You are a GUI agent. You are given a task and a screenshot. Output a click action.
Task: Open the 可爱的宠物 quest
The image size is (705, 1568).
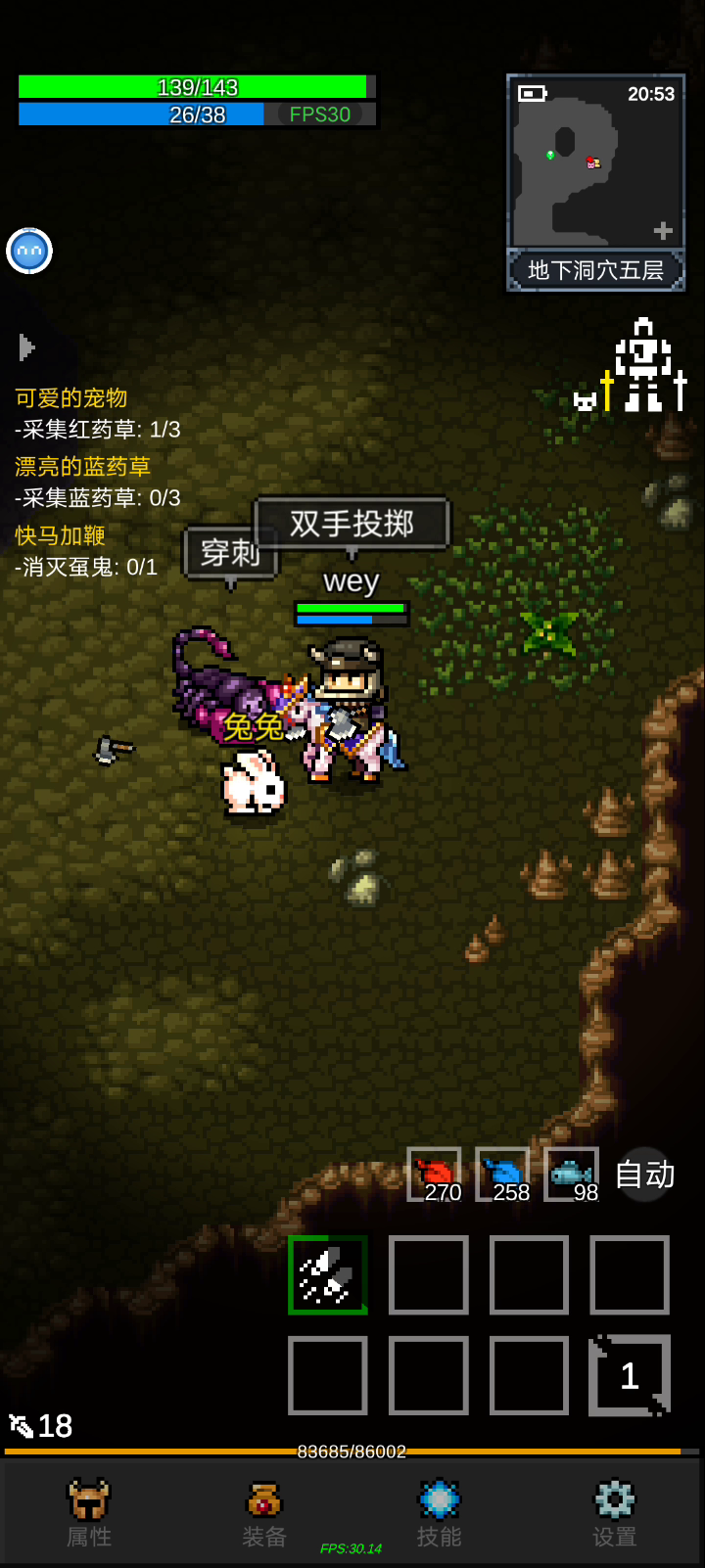coord(70,398)
